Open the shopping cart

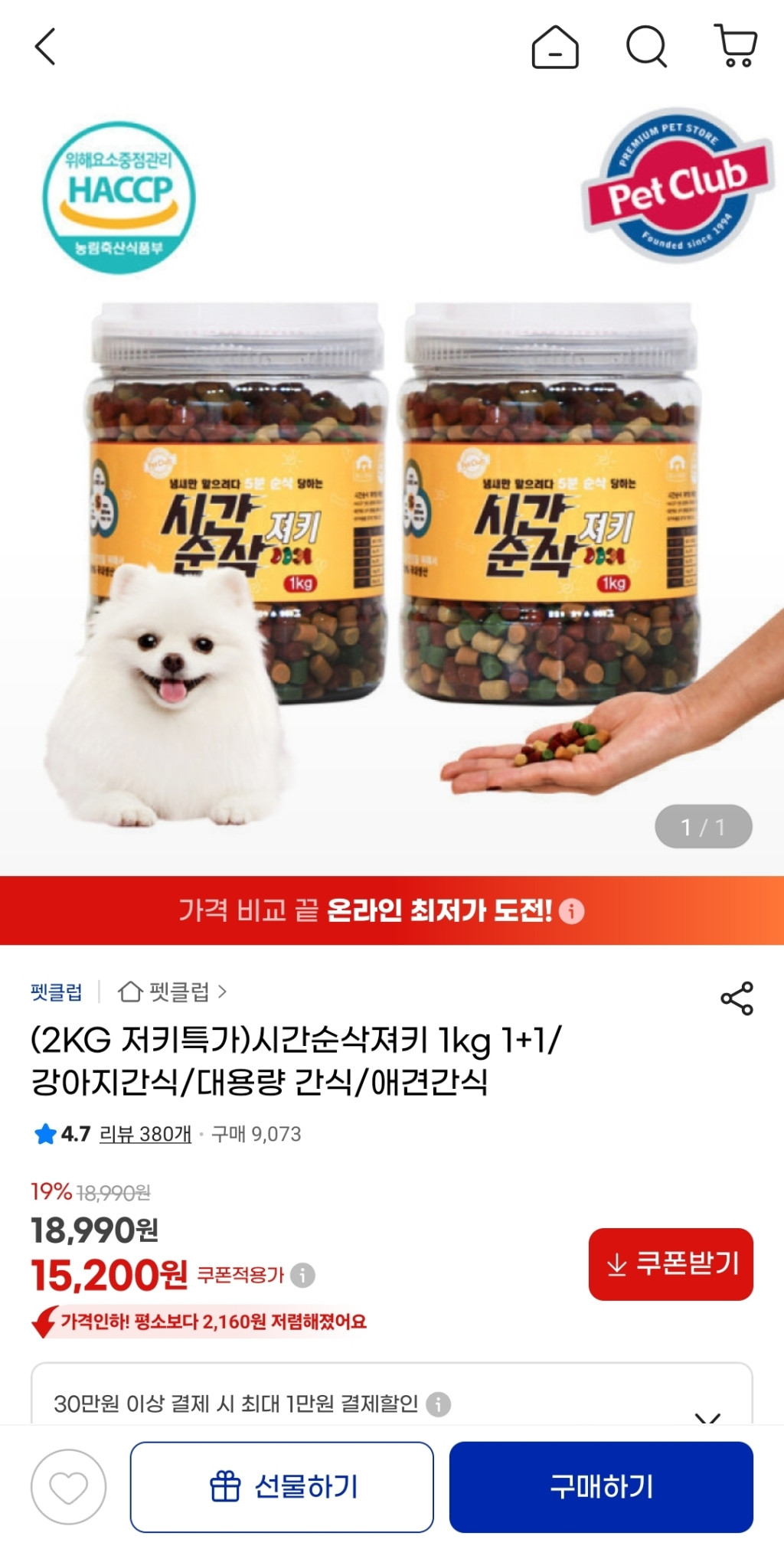(736, 46)
